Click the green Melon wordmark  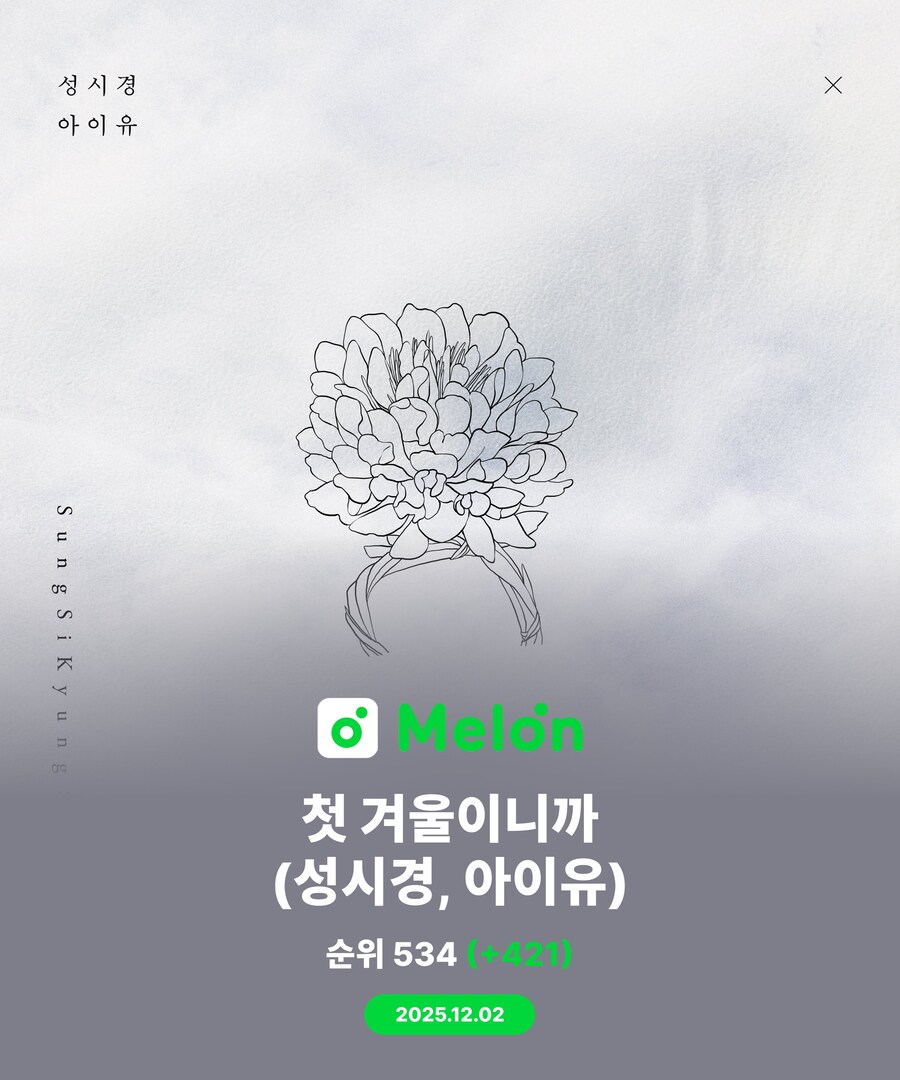click(x=490, y=731)
